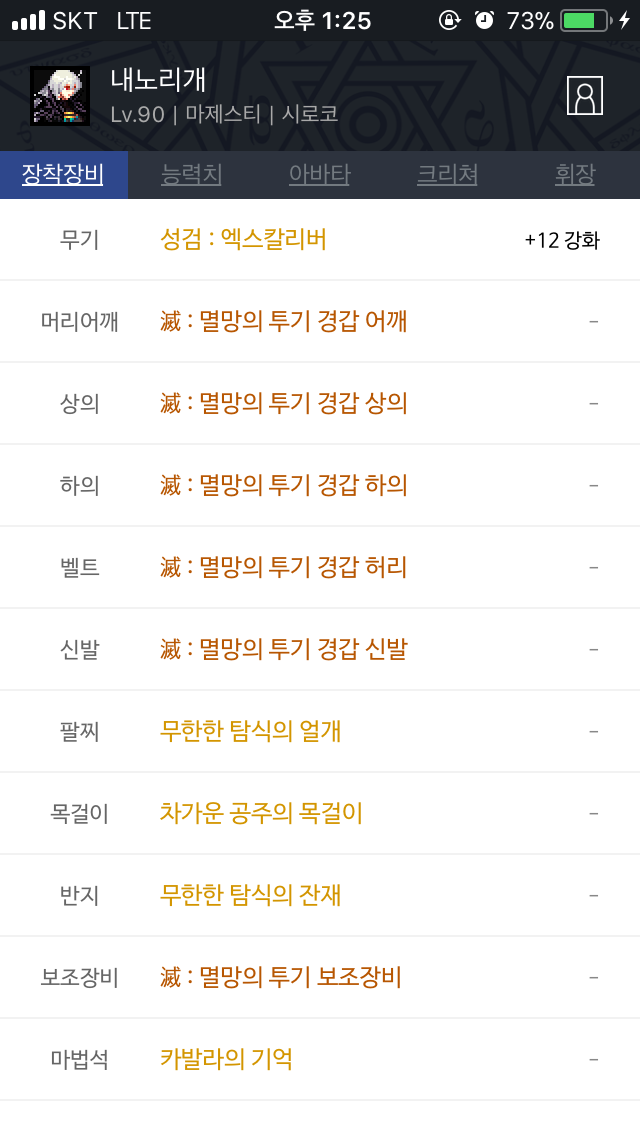Screen dimensions: 640x1136
Task: Select the 휘장 tab
Action: tap(575, 175)
